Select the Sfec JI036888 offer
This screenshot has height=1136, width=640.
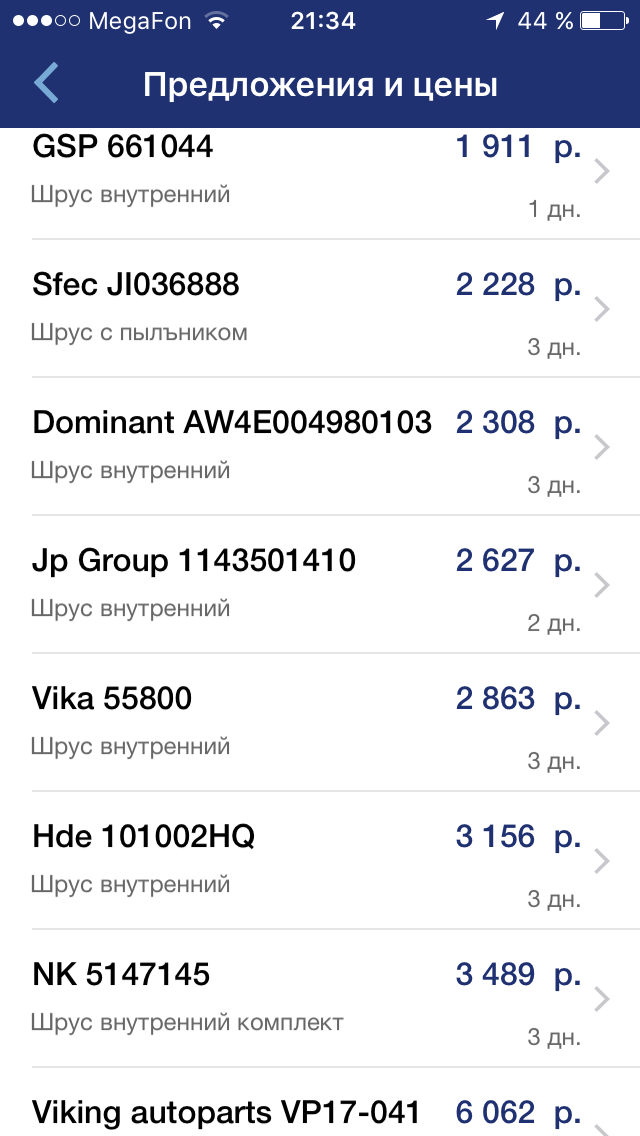point(320,309)
